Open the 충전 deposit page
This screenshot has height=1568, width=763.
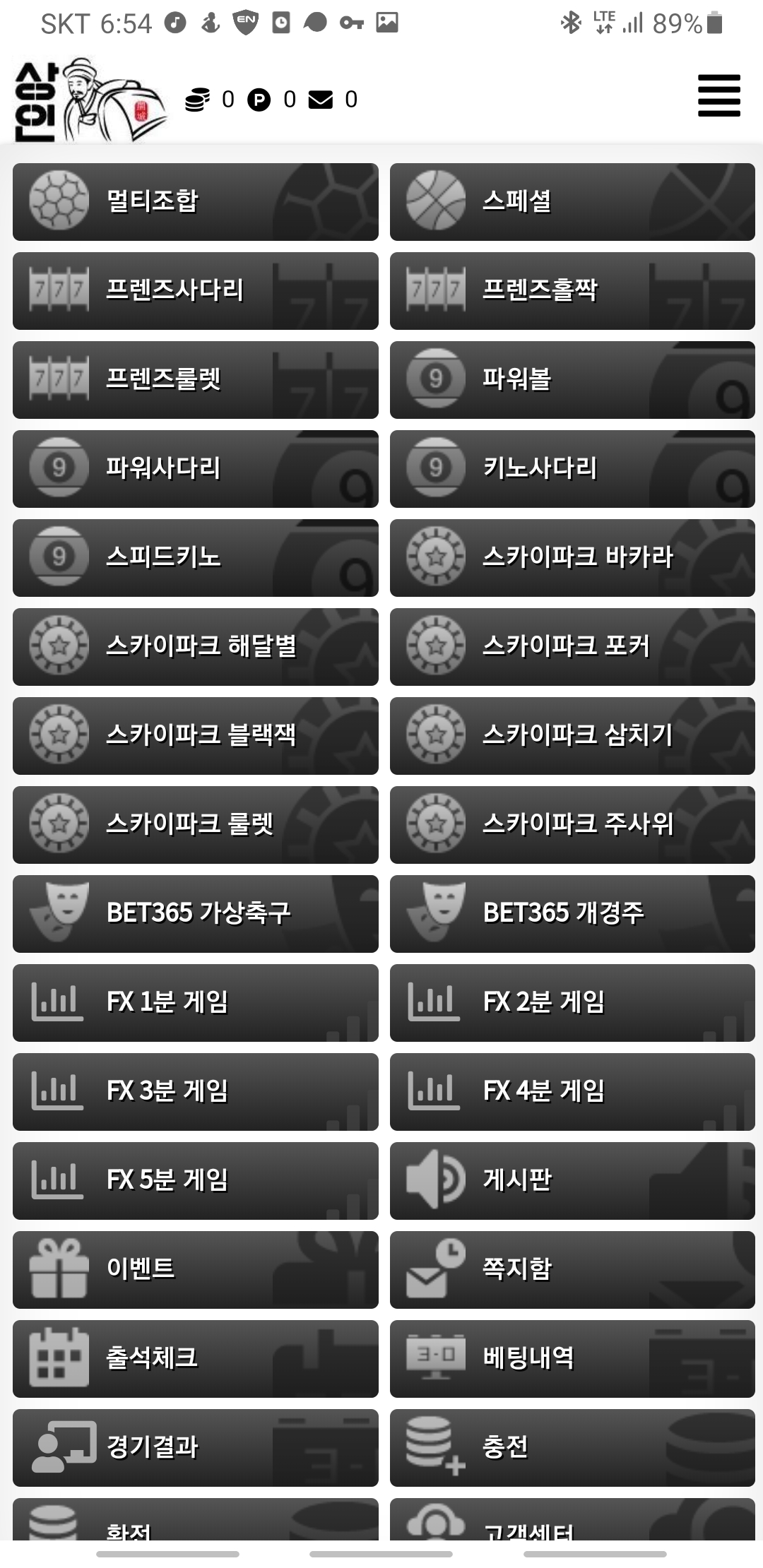tap(572, 1448)
